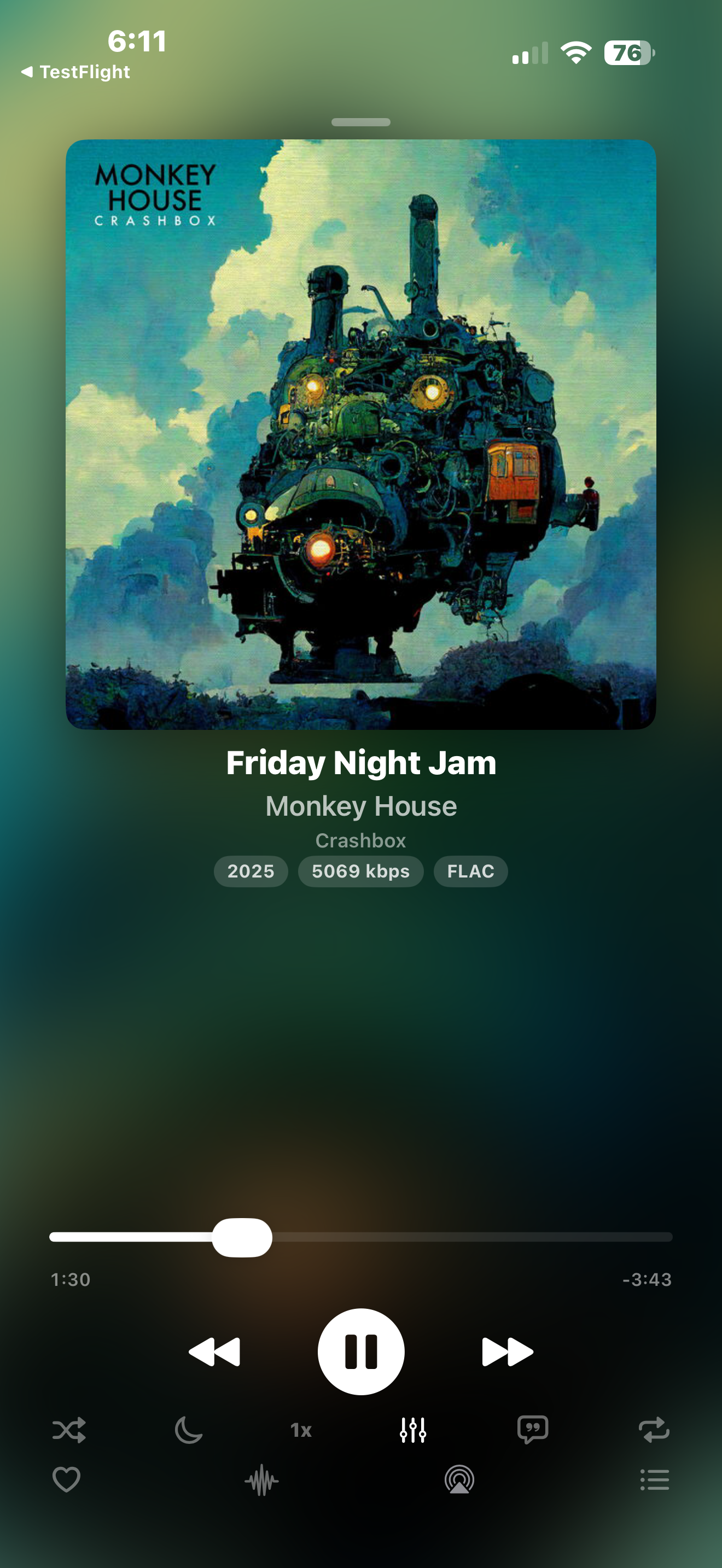The width and height of the screenshot is (722, 1568).
Task: Show the play queue list
Action: click(x=654, y=1481)
